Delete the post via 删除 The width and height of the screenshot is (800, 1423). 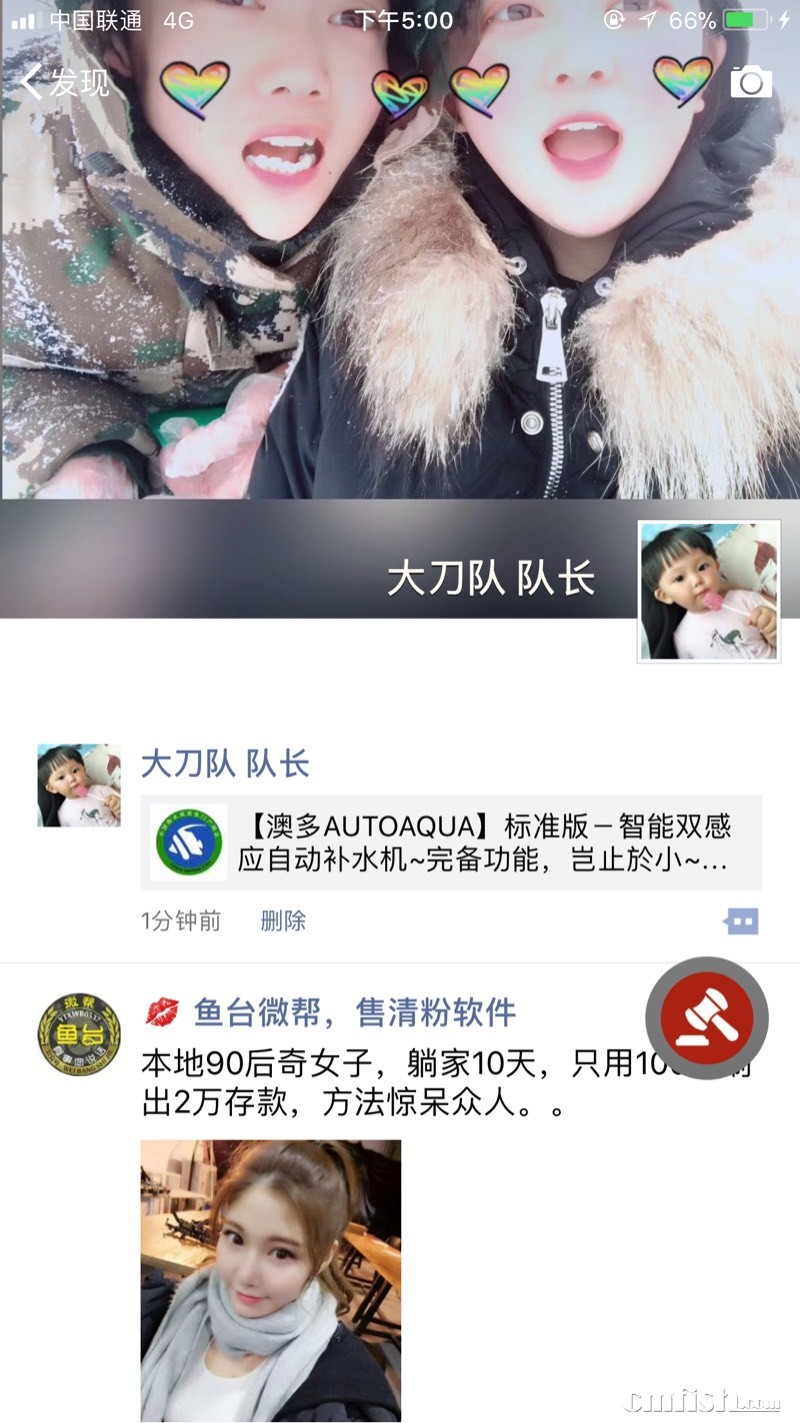(283, 921)
